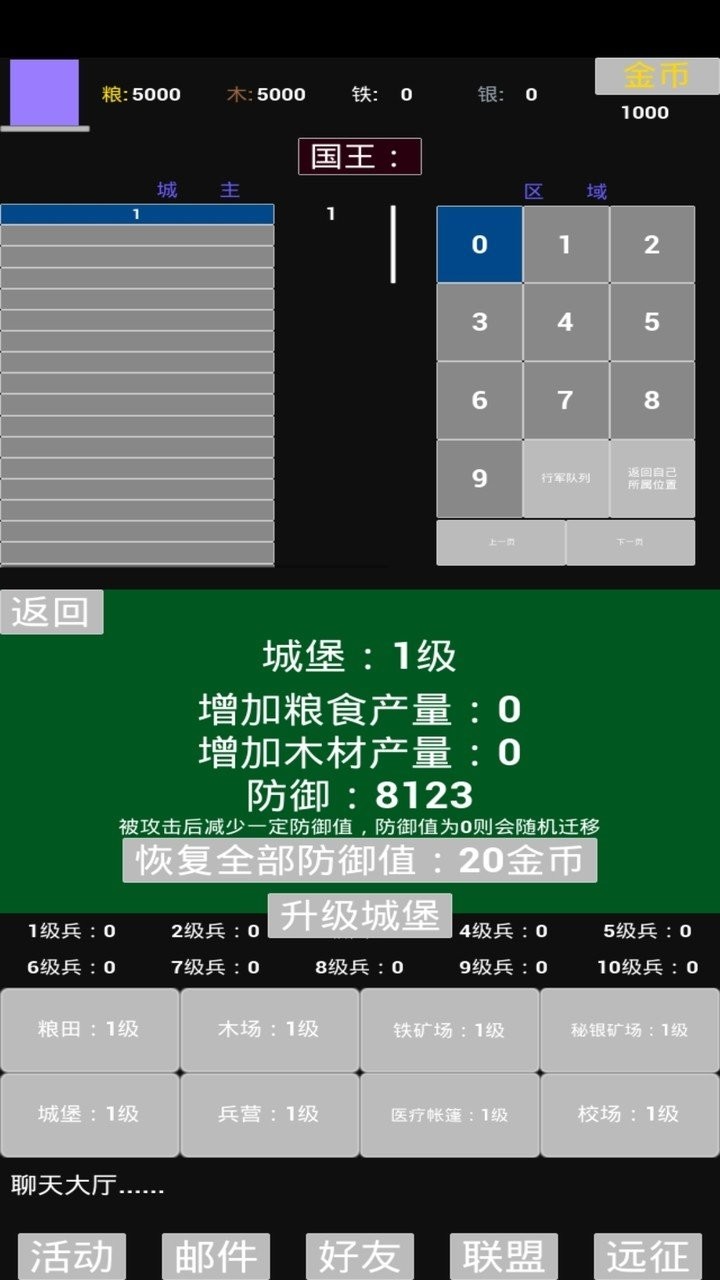Open the 铁矿场 iron mine
Screen dimensions: 720x1280
pos(449,1030)
